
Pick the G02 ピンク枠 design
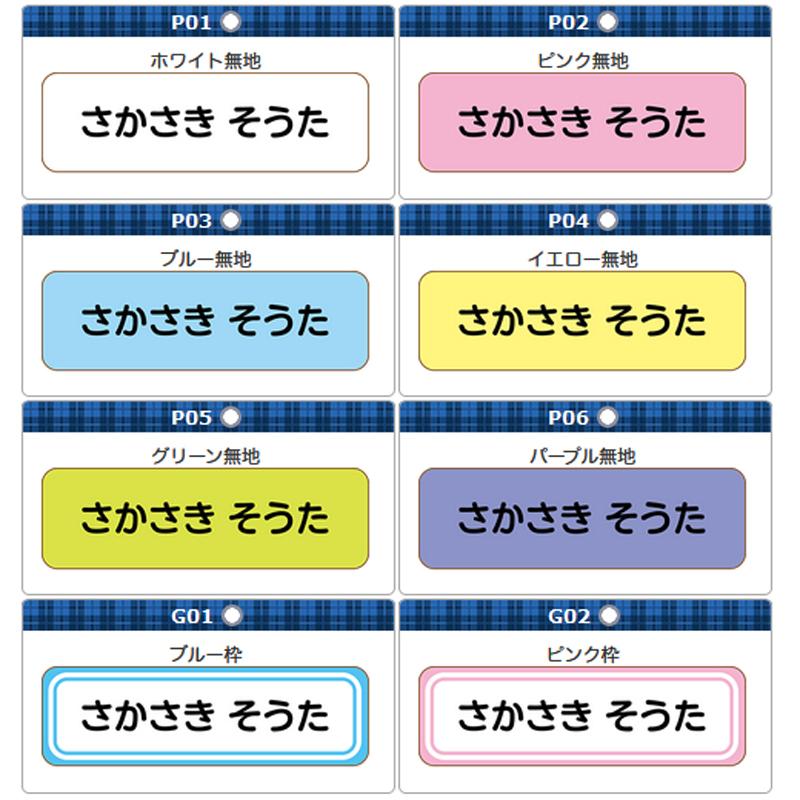pos(608,615)
